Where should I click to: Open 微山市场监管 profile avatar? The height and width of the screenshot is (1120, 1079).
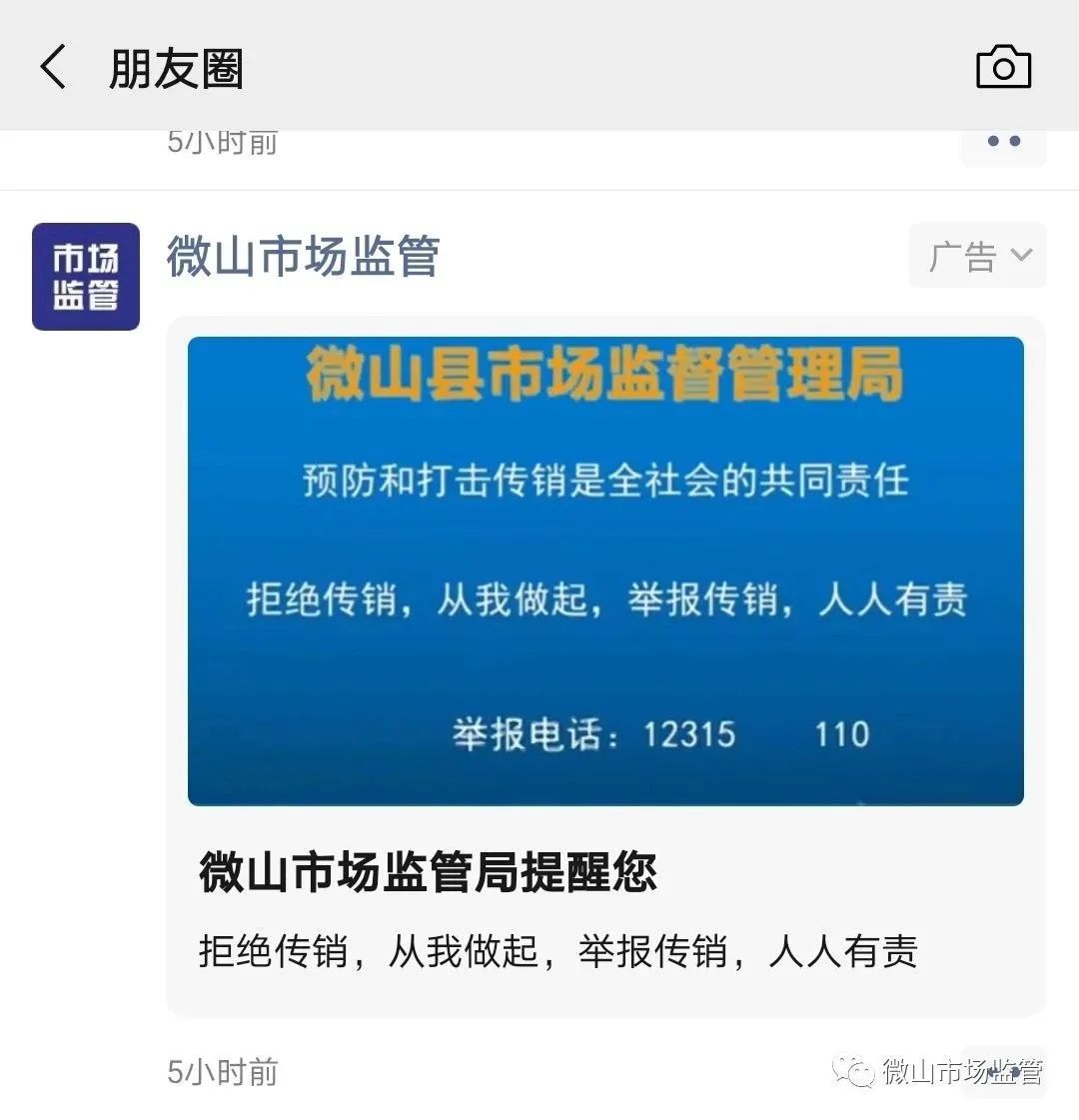[86, 277]
